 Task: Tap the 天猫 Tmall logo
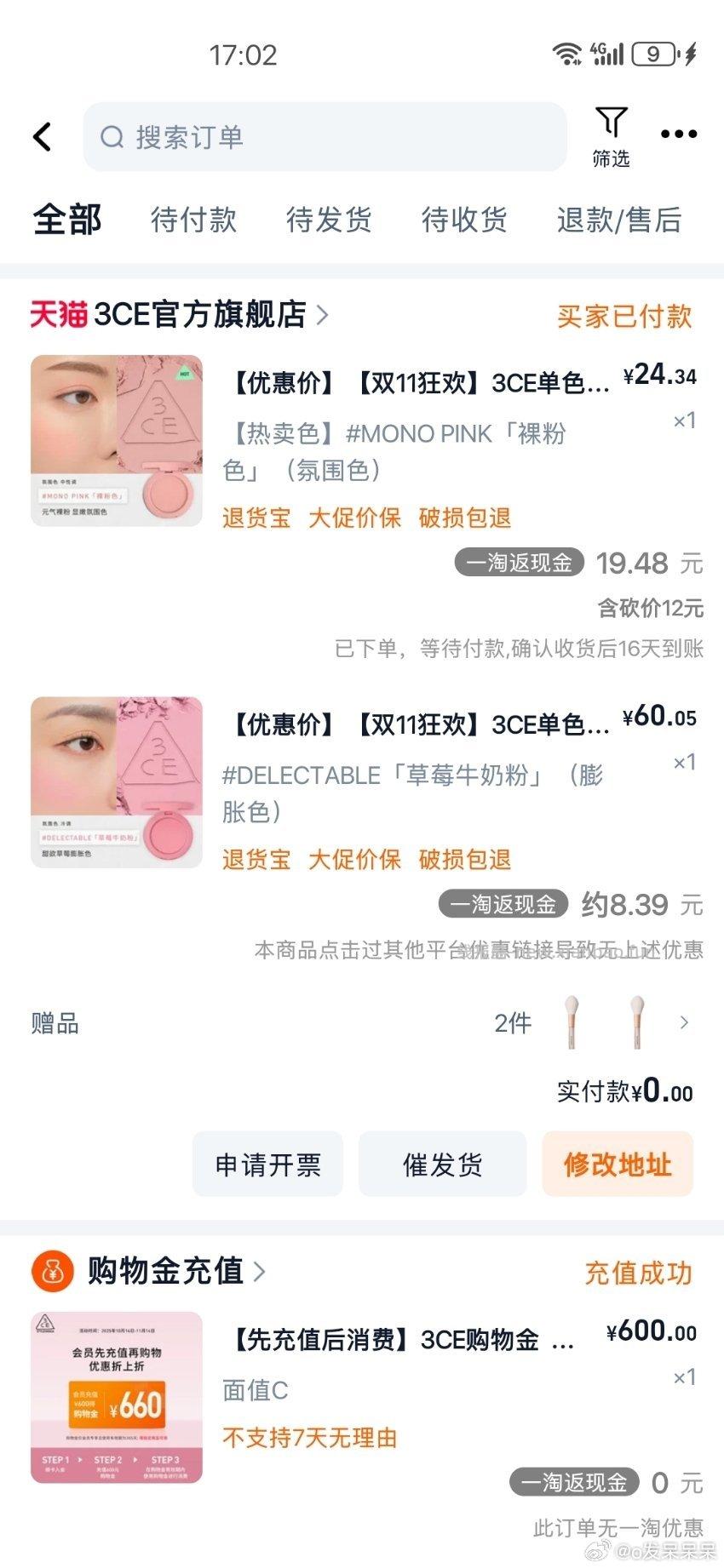59,316
